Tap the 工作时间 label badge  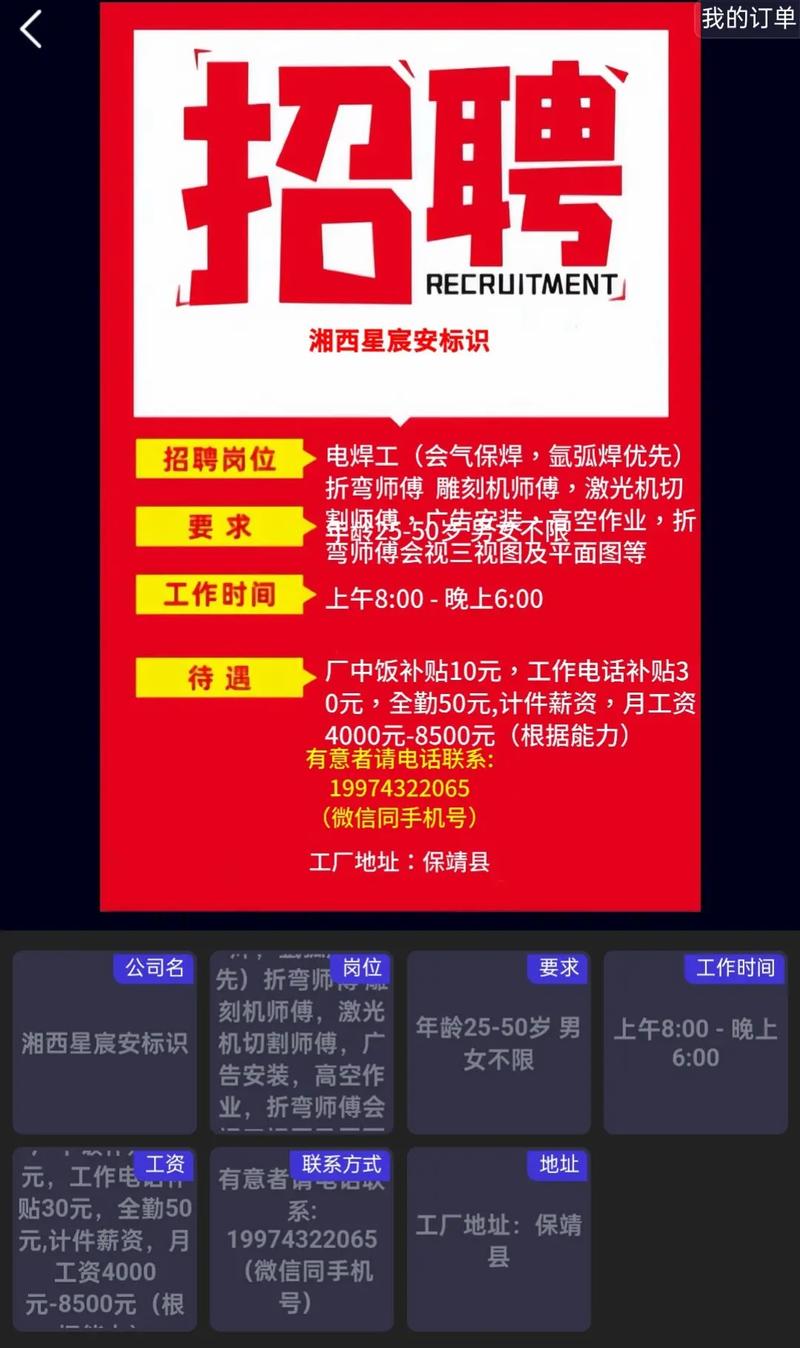(733, 968)
